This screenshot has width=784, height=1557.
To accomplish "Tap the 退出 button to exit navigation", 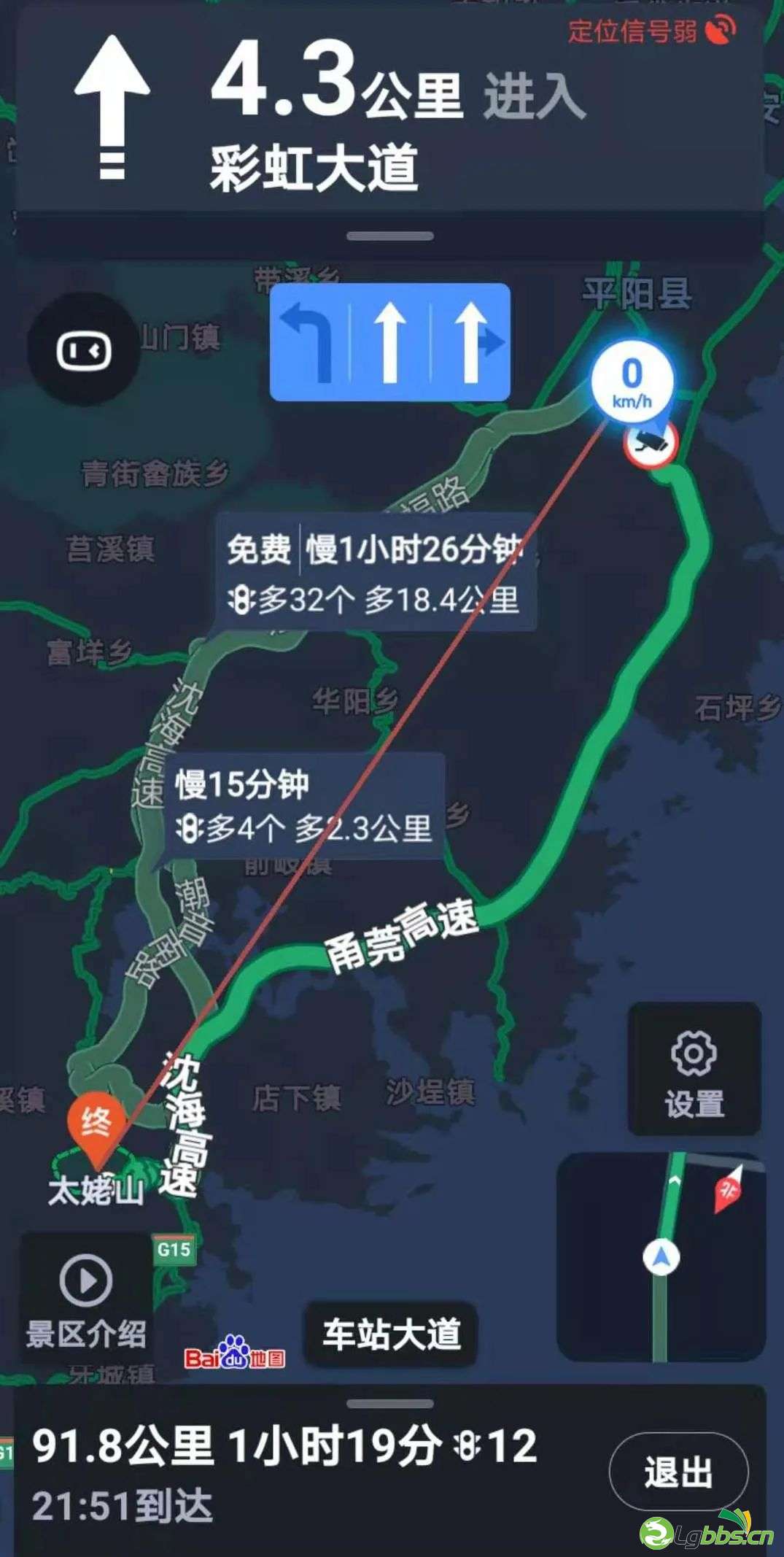I will pos(678,1471).
